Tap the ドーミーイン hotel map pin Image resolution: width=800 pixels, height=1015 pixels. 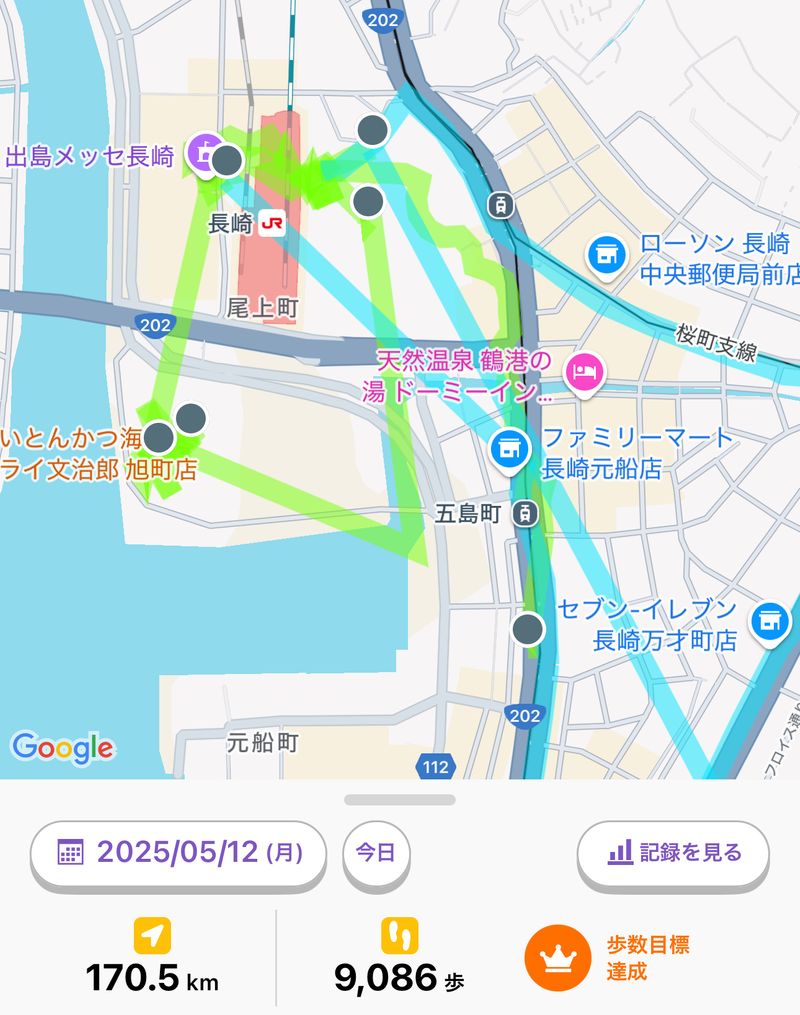point(580,373)
